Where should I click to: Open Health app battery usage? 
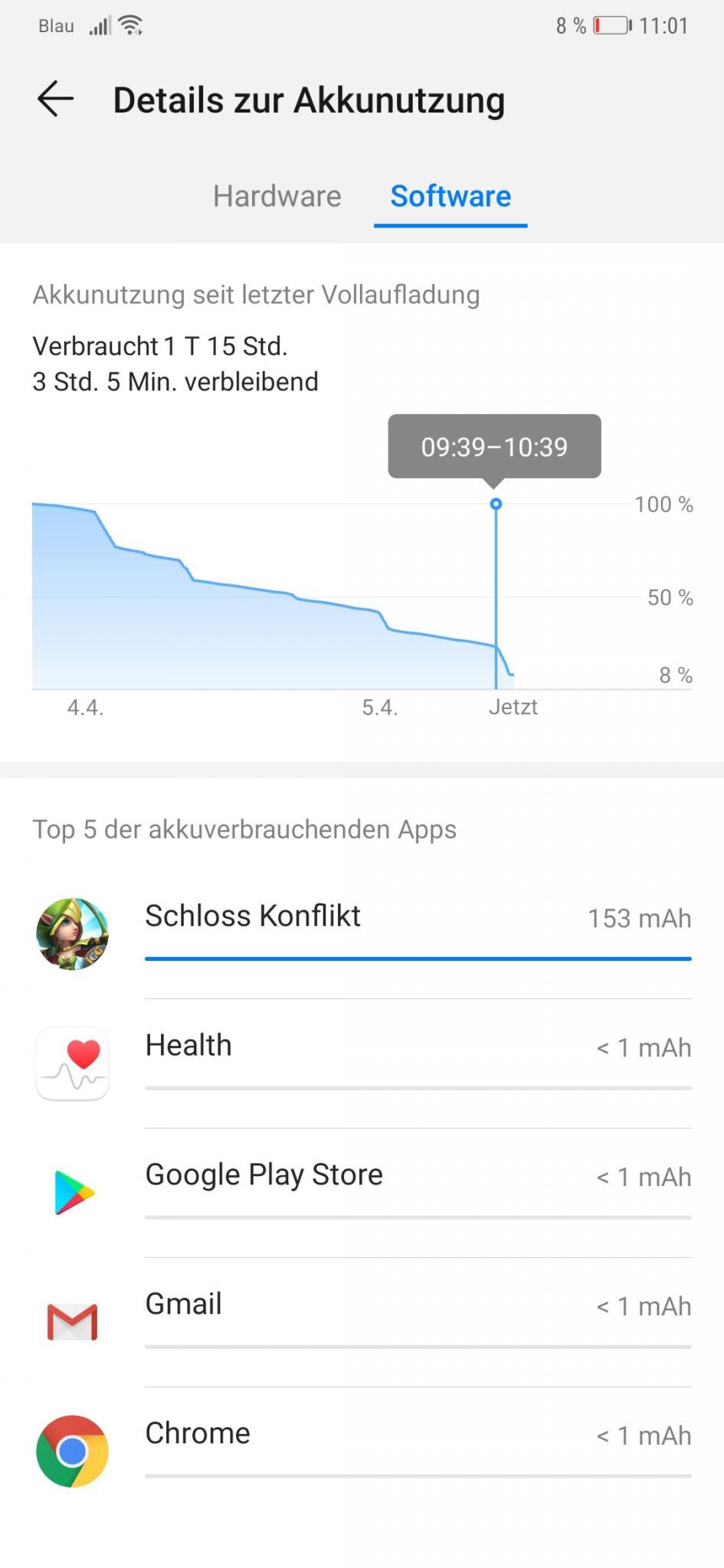[x=362, y=1063]
